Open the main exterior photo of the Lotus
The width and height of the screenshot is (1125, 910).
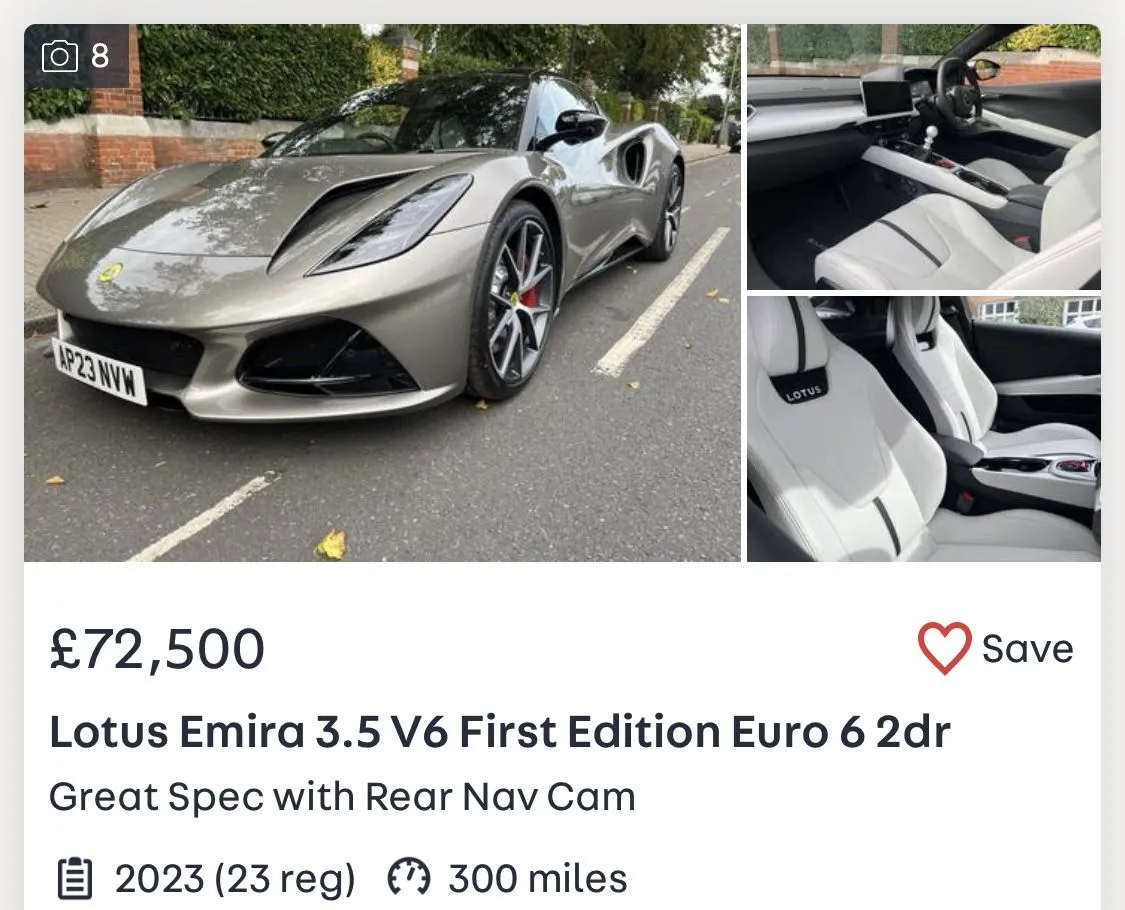pyautogui.click(x=382, y=292)
